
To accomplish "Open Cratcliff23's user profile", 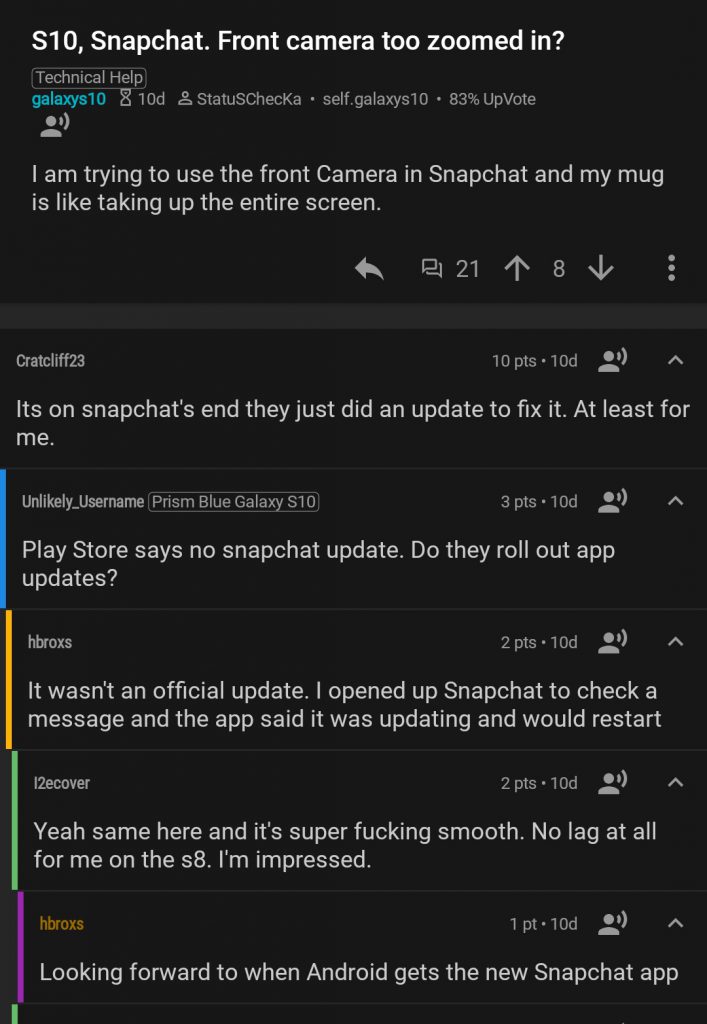I will click(50, 361).
